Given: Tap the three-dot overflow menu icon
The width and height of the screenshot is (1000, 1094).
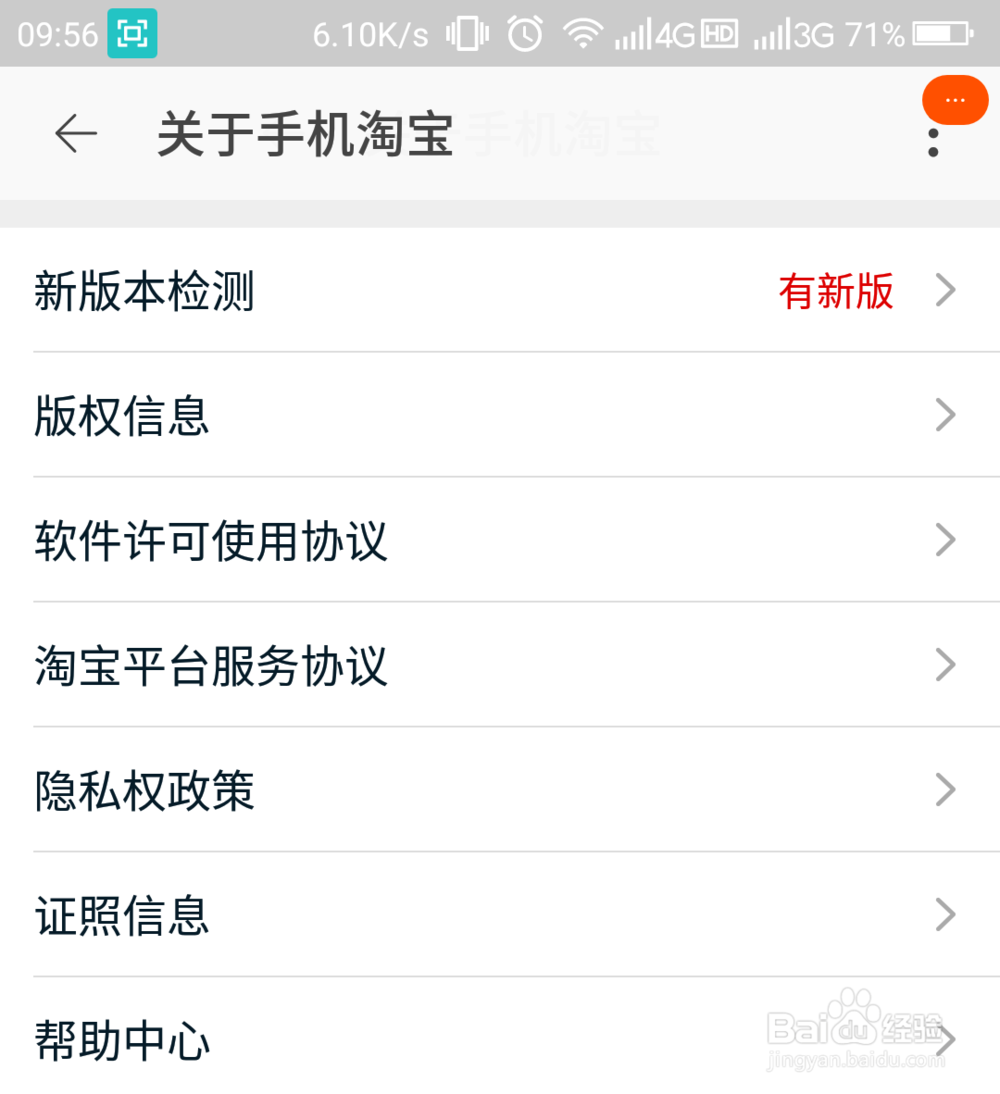Looking at the screenshot, I should 933,144.
